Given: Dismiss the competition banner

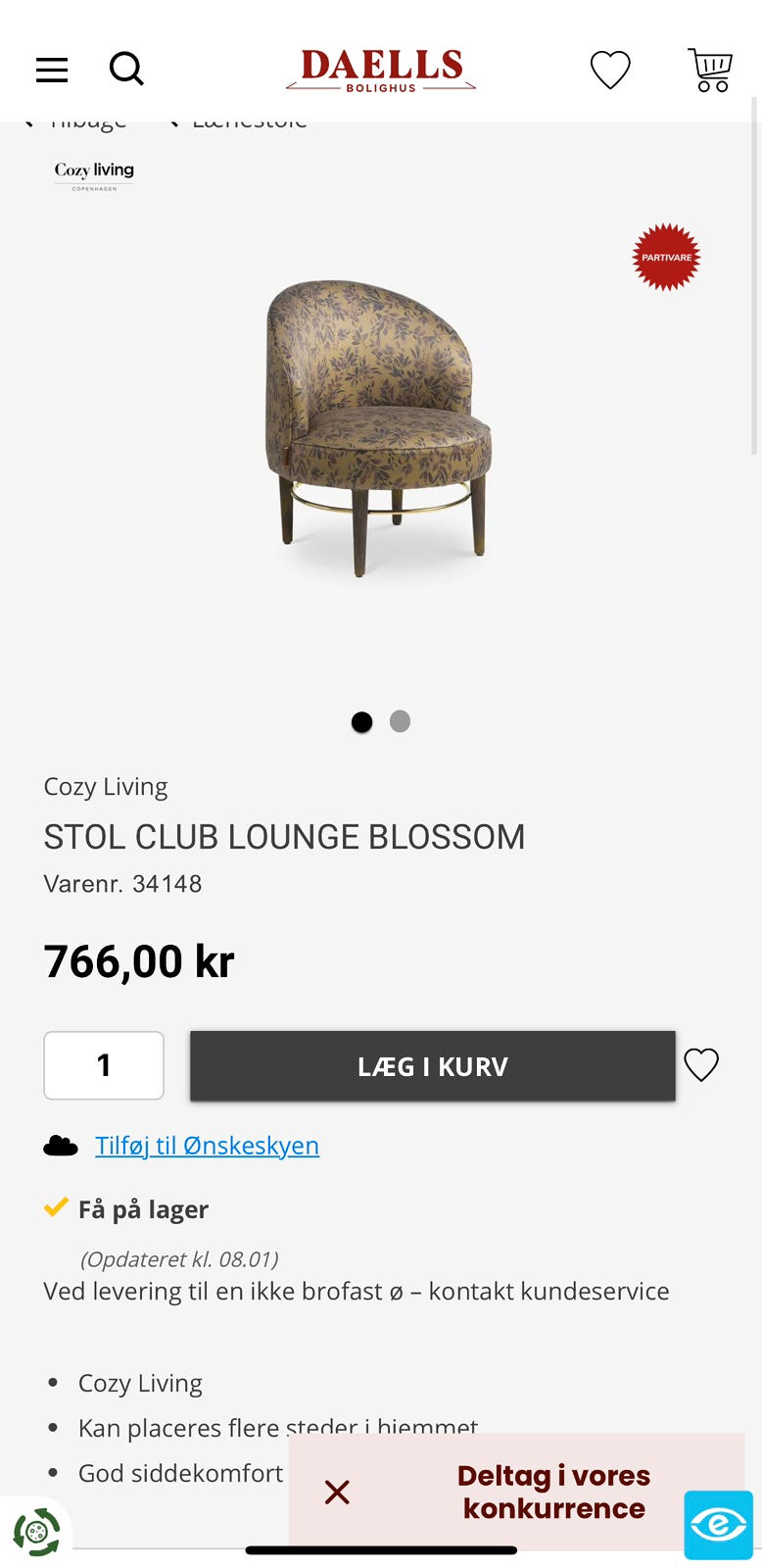Looking at the screenshot, I should [337, 1492].
